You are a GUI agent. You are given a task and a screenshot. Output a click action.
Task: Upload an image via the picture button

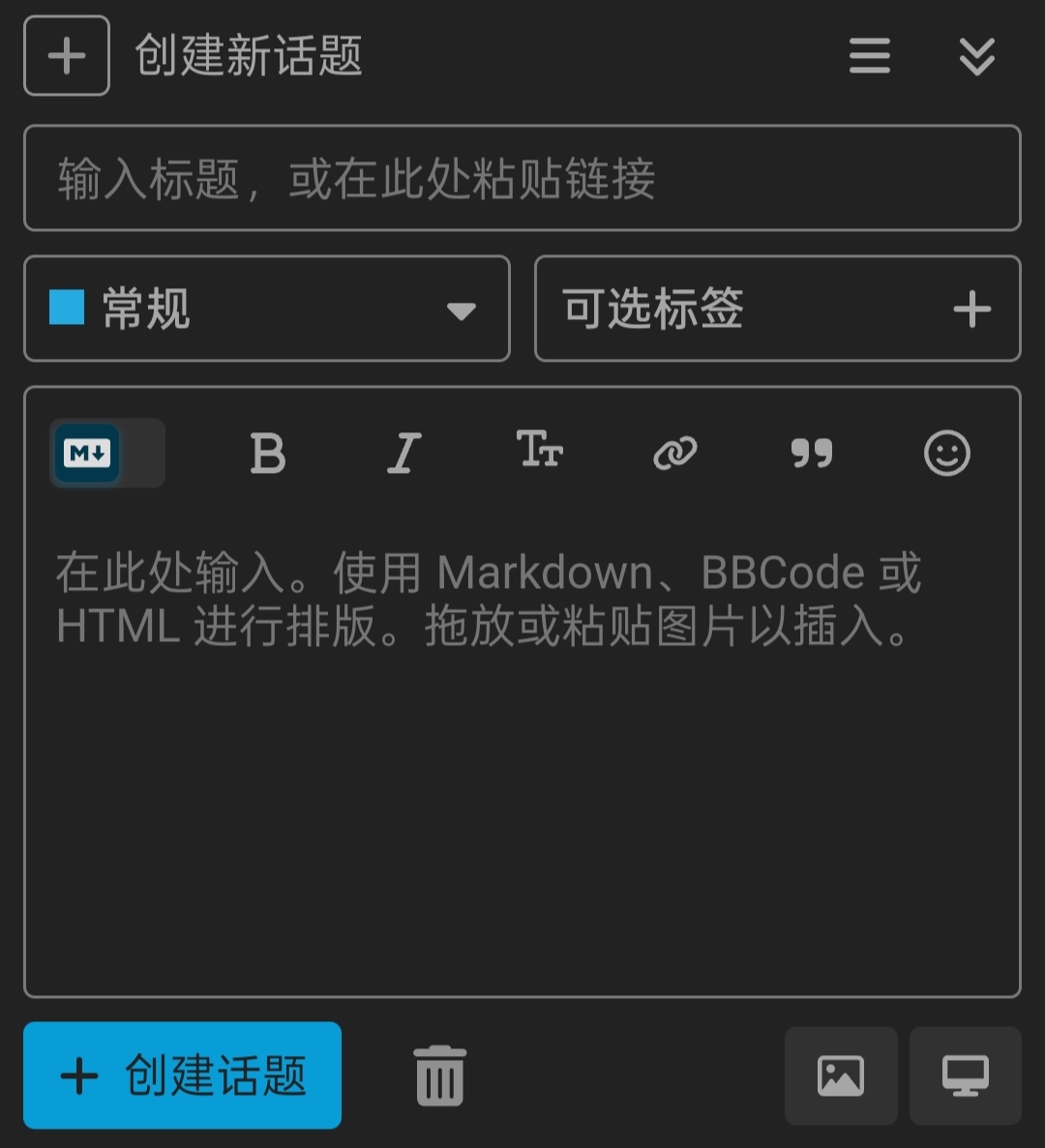tap(840, 1075)
